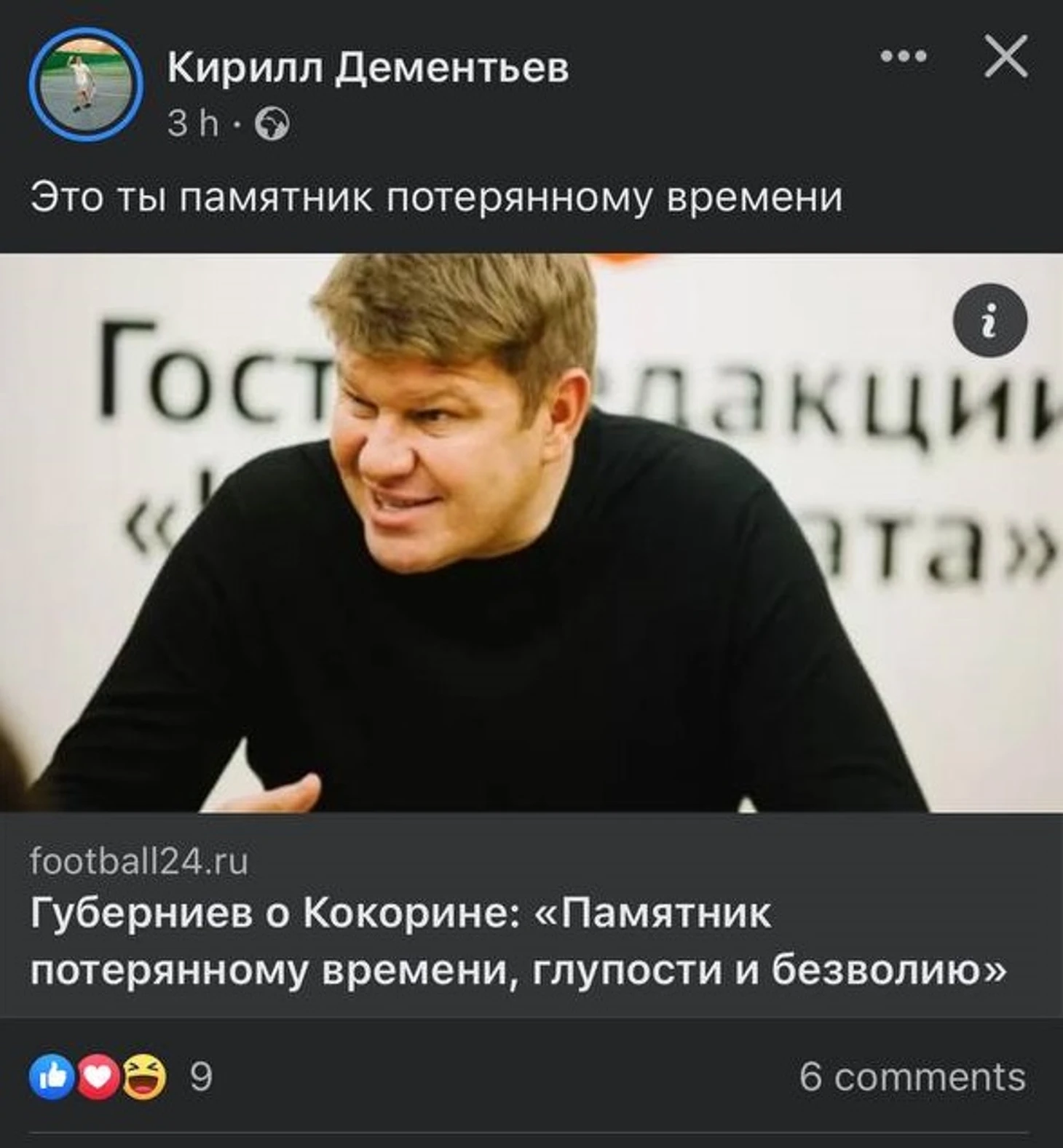Open Кирилл Дементьев's profile name

tap(368, 68)
